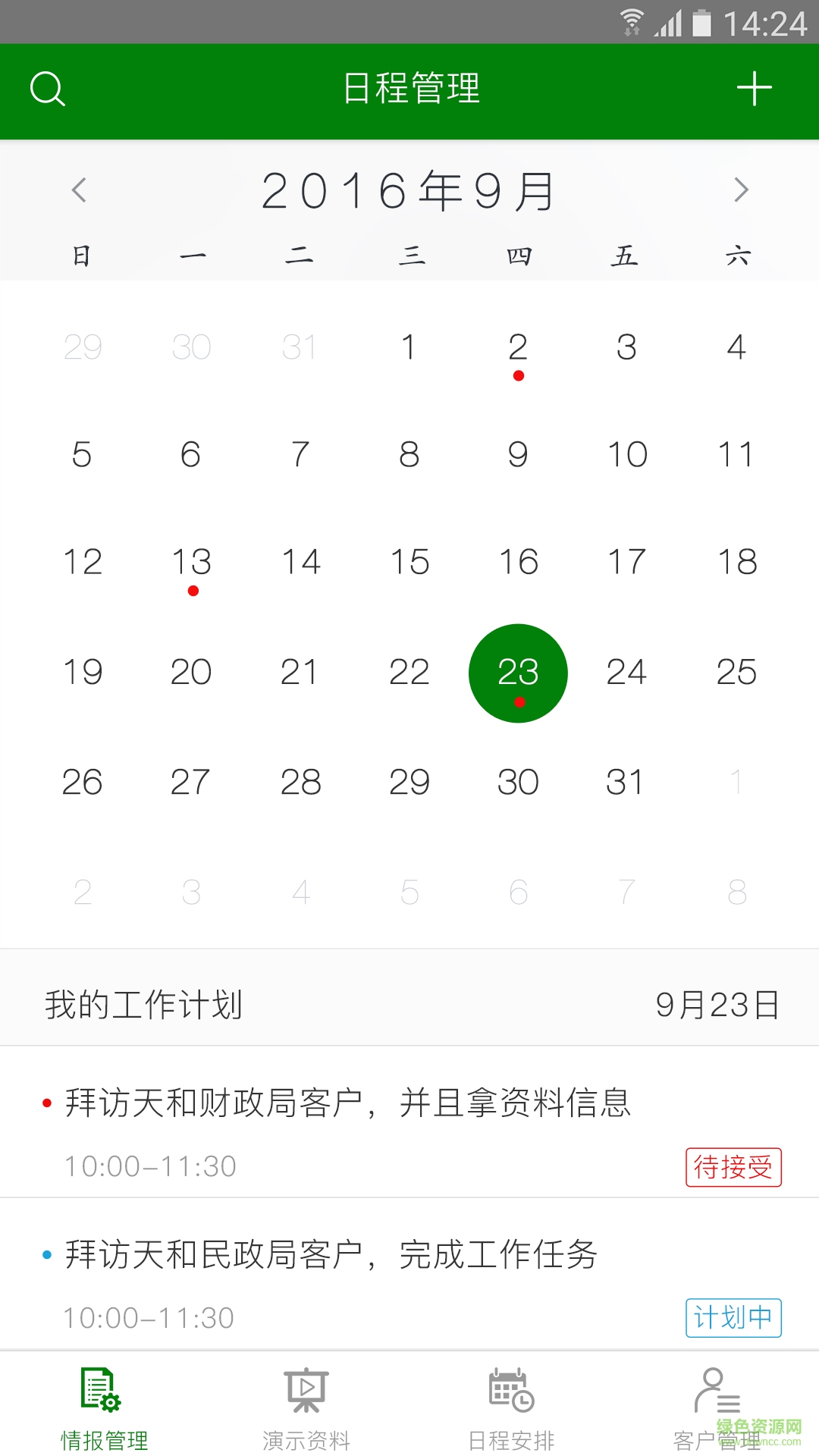Go to previous month arrow
The height and width of the screenshot is (1456, 819).
79,190
